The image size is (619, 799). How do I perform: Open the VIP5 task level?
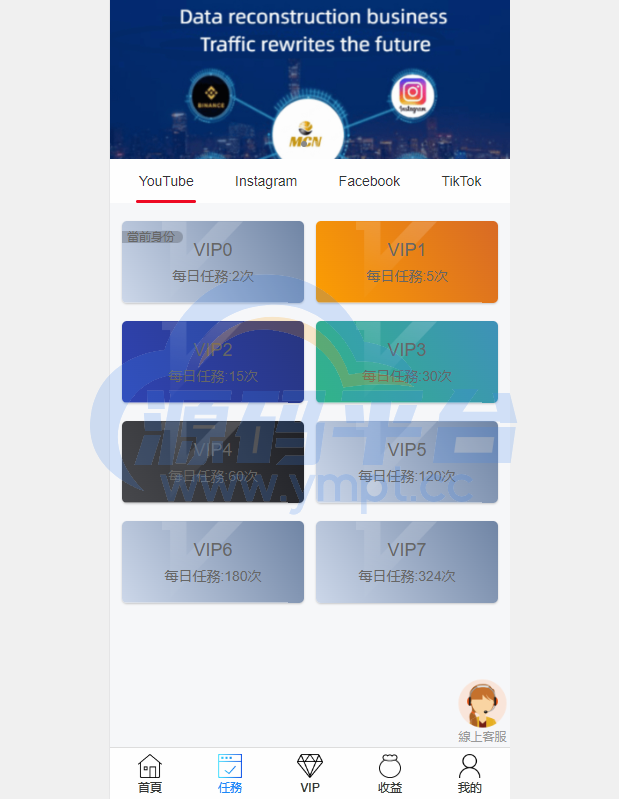[x=407, y=462]
